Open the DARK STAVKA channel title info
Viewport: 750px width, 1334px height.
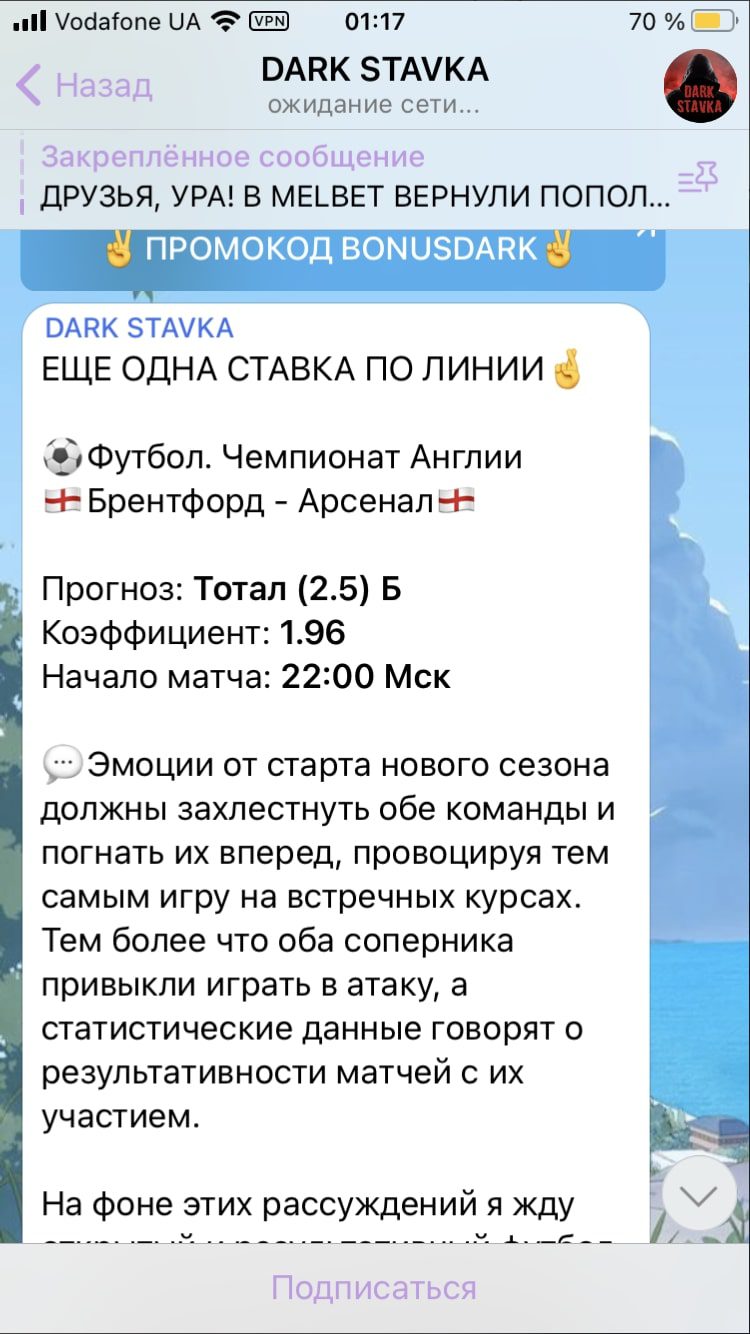(x=375, y=85)
